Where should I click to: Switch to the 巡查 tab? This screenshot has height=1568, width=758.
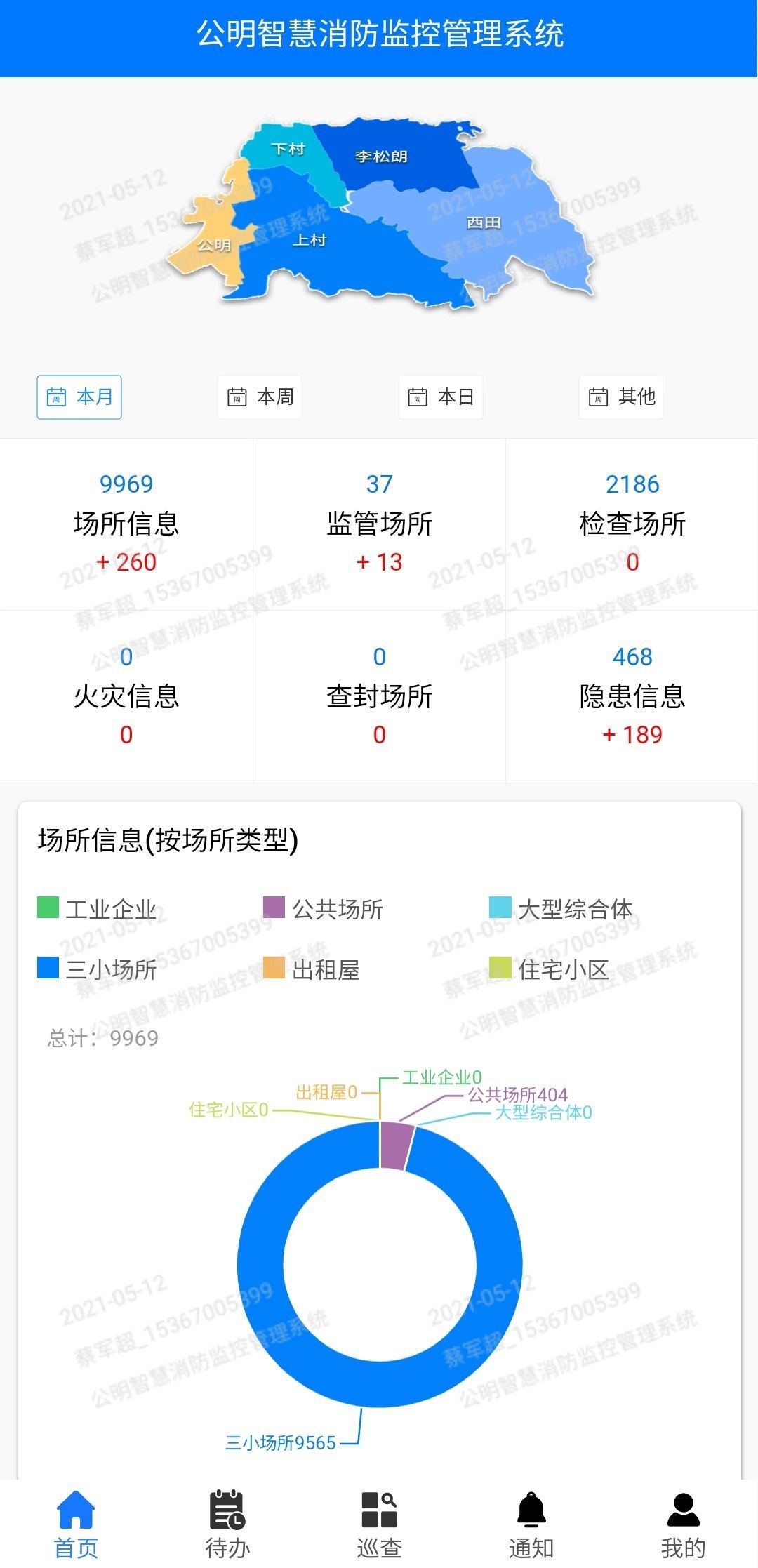[x=379, y=1523]
